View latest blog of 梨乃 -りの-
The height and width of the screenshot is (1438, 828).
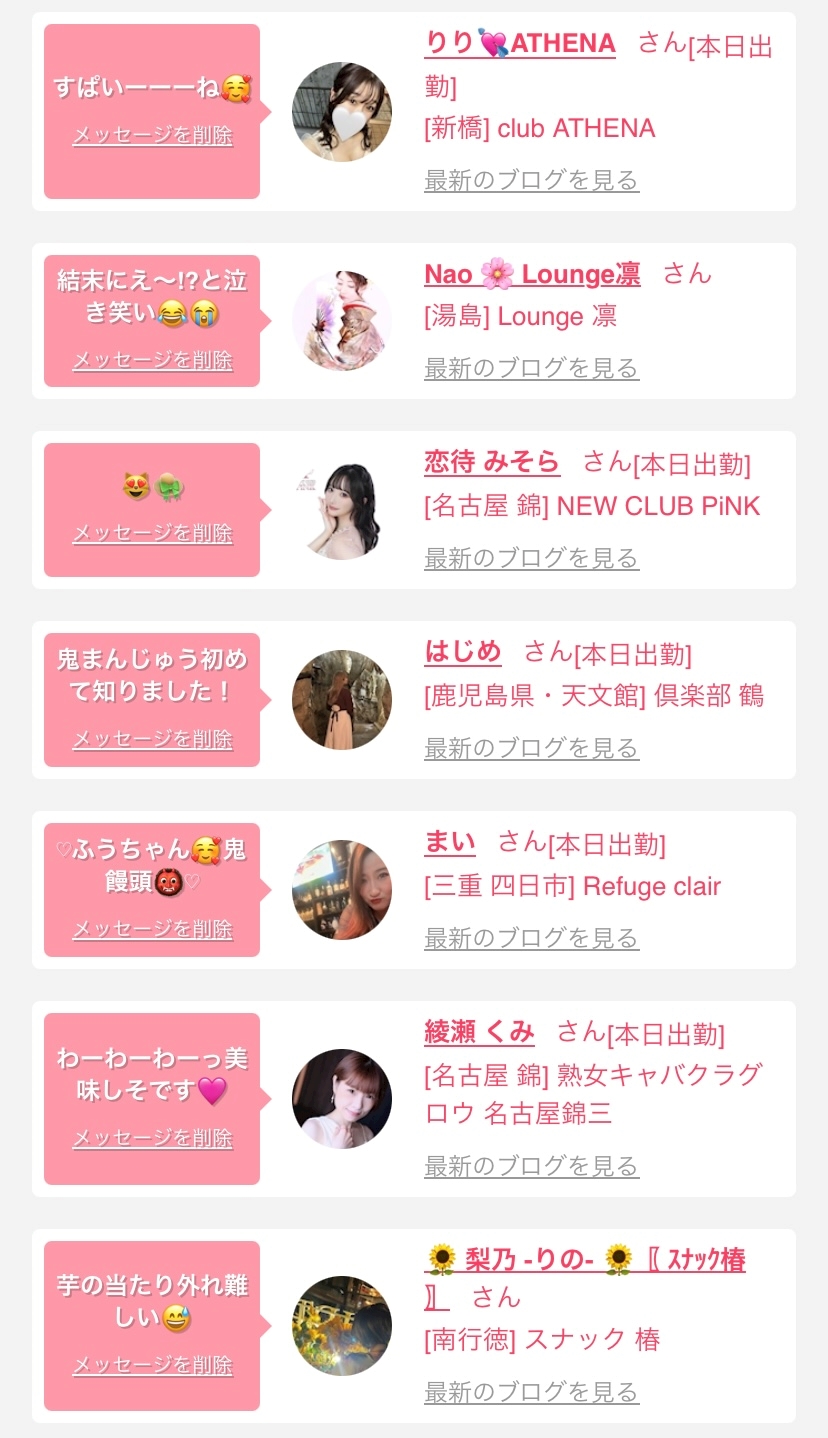coord(531,1392)
